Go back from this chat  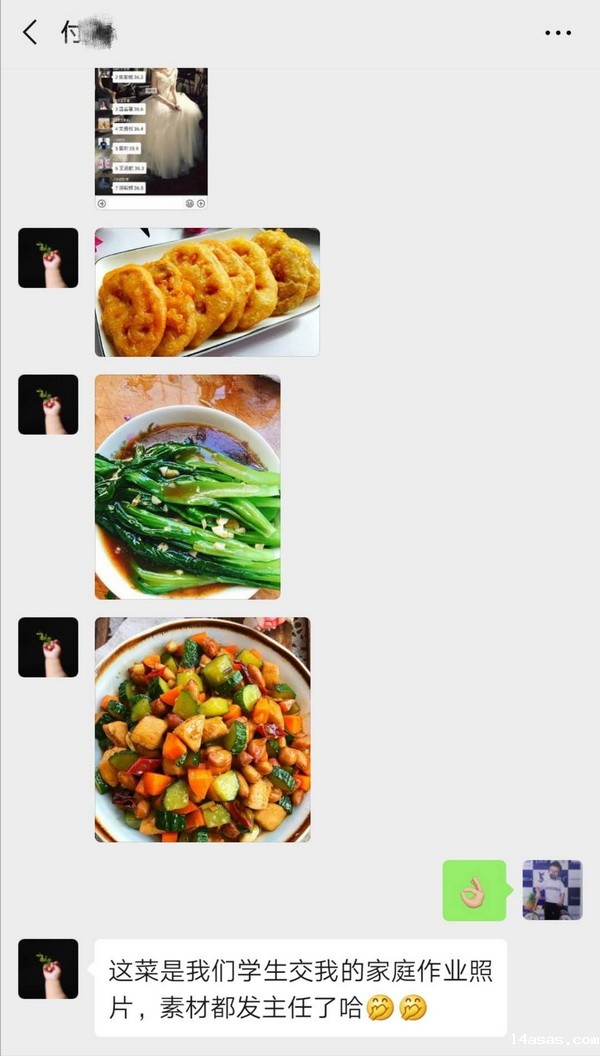click(x=30, y=33)
